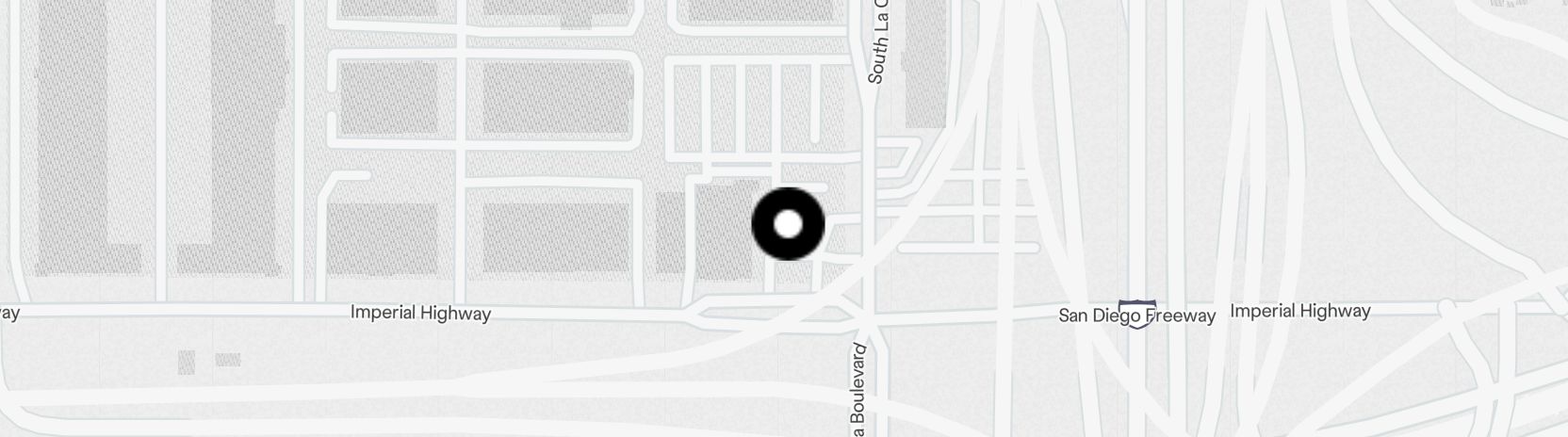Tap the black location pin on the map
This screenshot has height=437, width=1568.
pyautogui.click(x=788, y=224)
